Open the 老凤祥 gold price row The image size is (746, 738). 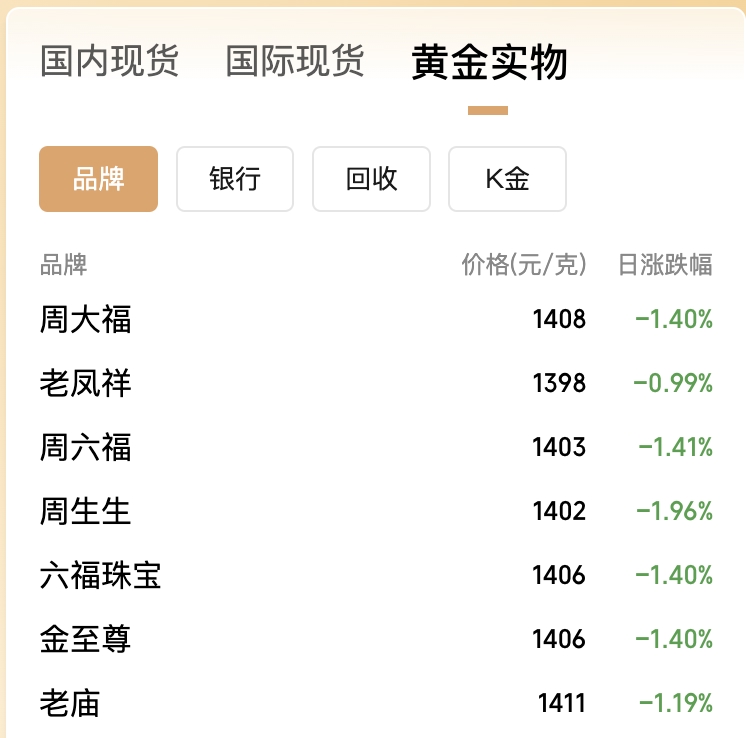tap(376, 383)
